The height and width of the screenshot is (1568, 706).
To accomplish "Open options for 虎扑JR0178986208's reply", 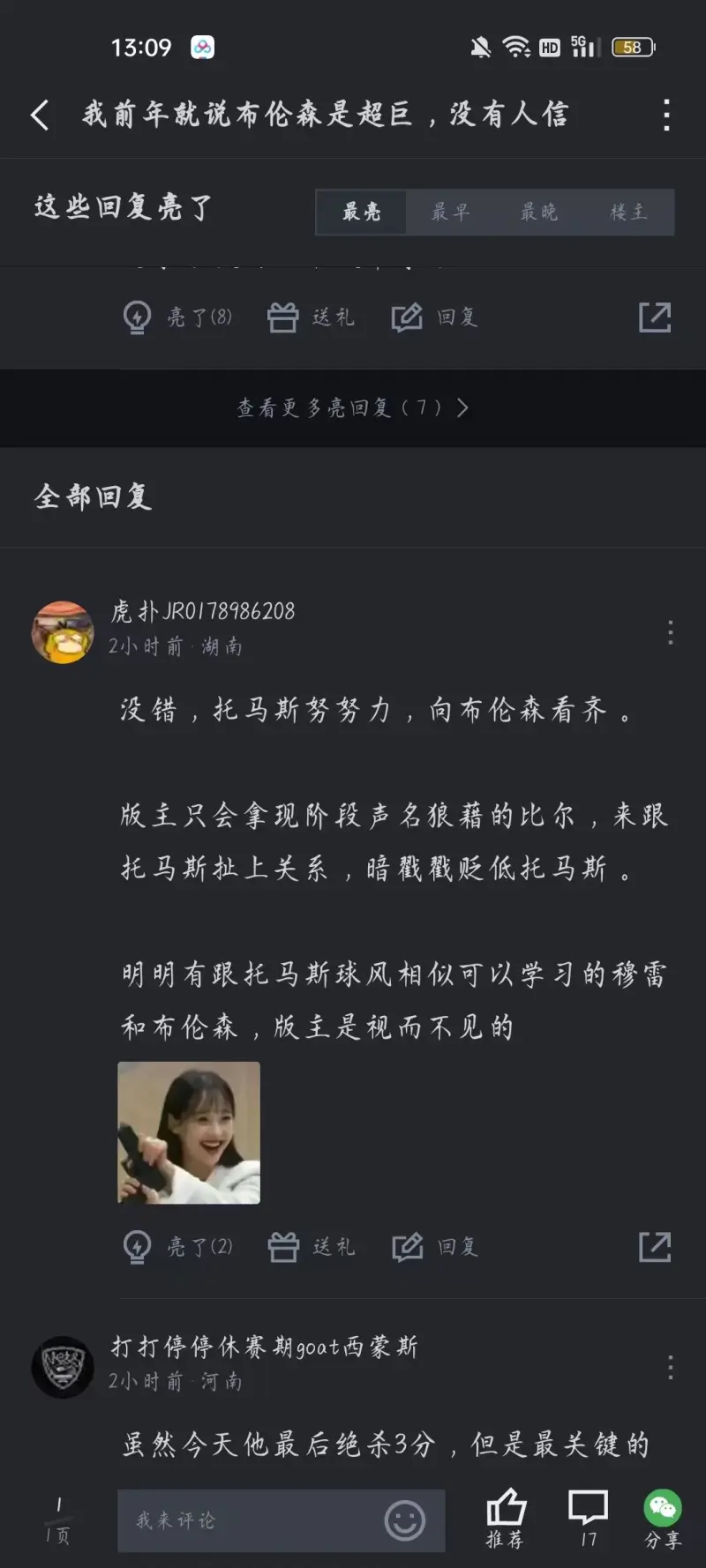I will coord(671,631).
